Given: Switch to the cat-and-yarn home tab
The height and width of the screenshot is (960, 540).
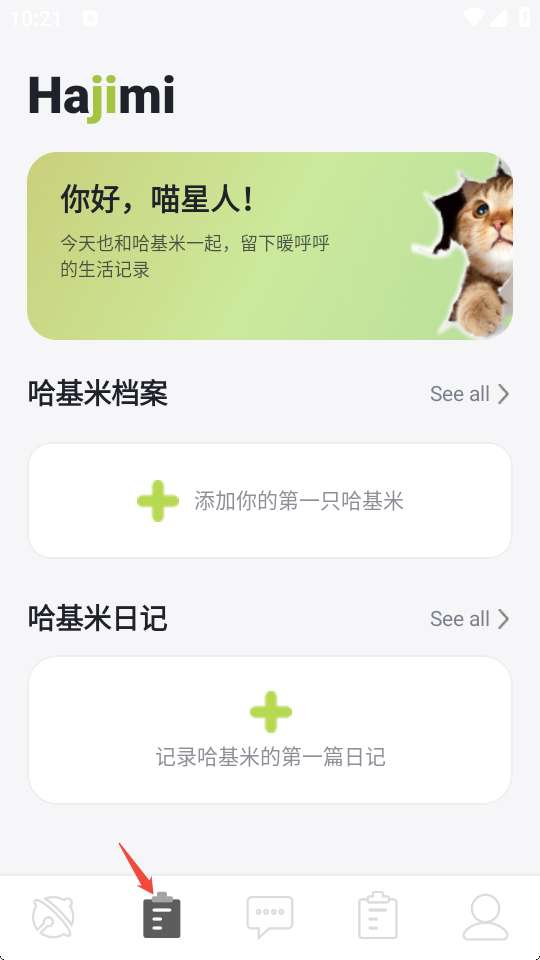Looking at the screenshot, I should [53, 917].
